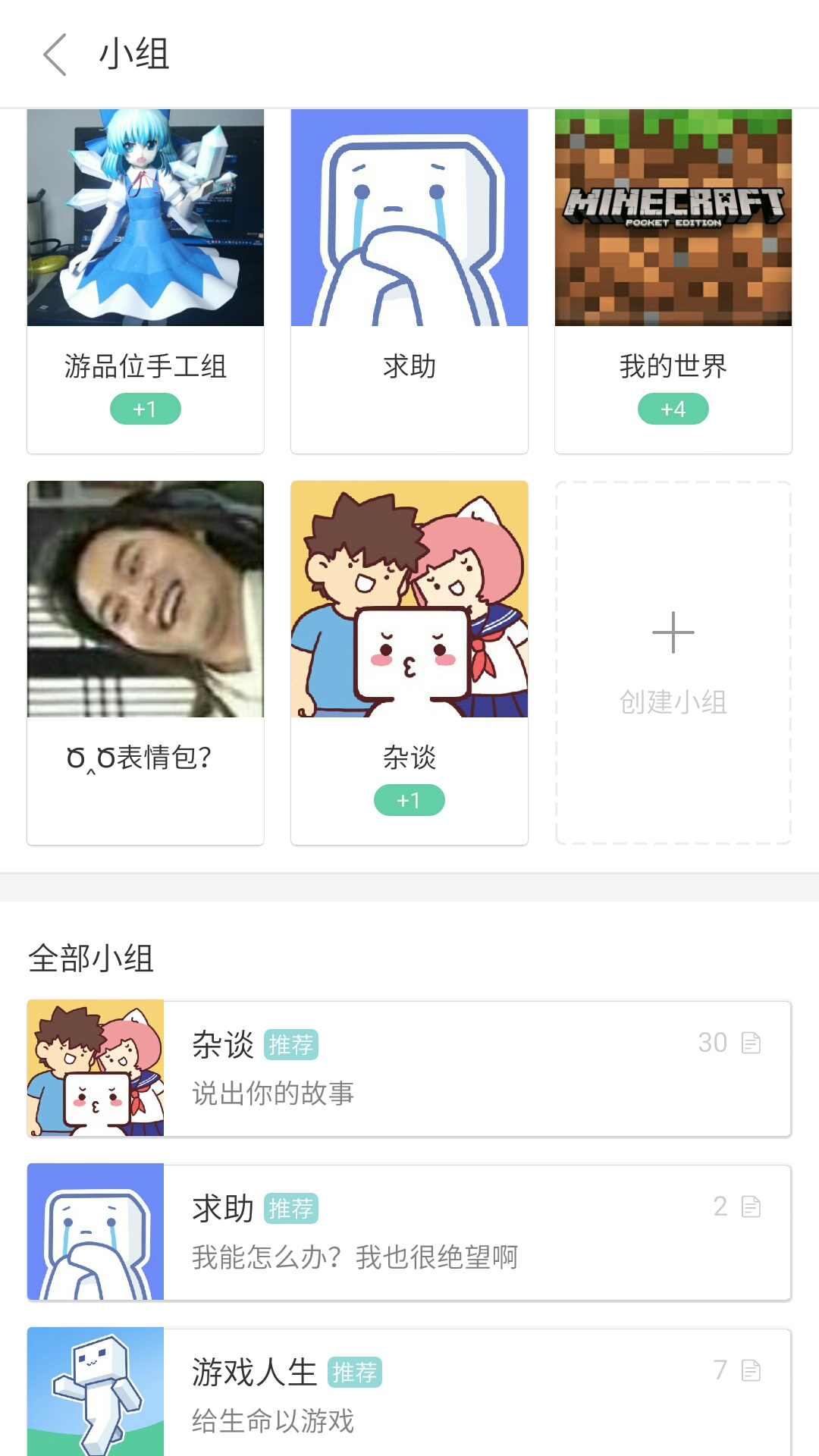Tap the document icon beside count 7
Image resolution: width=819 pixels, height=1456 pixels.
pyautogui.click(x=751, y=1369)
